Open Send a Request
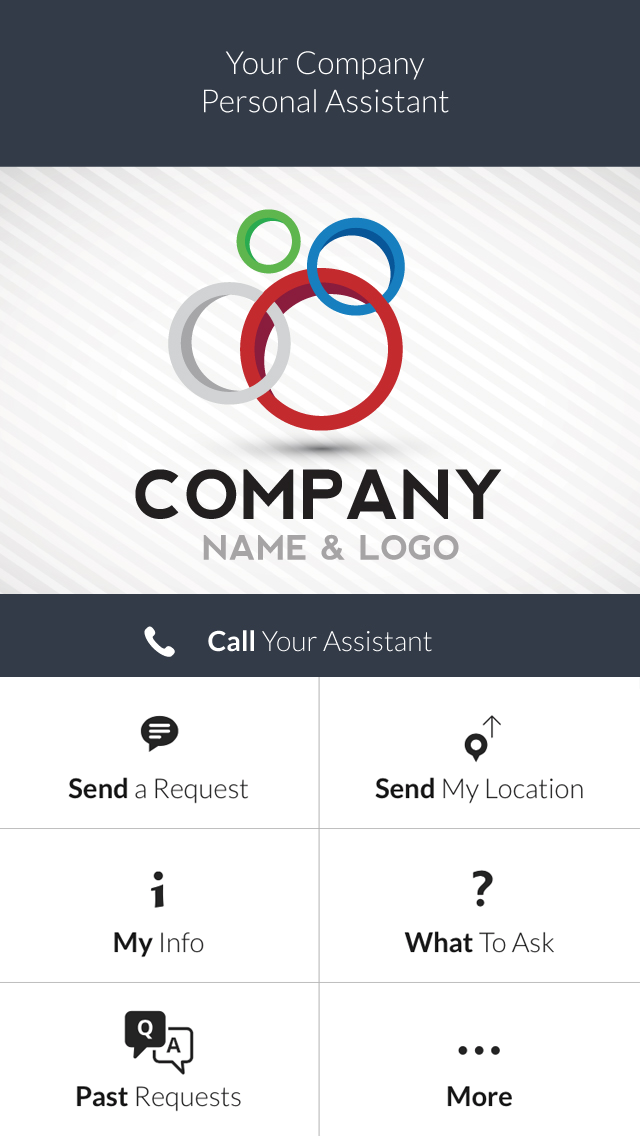Screen dimensions: 640x1136 tap(159, 753)
